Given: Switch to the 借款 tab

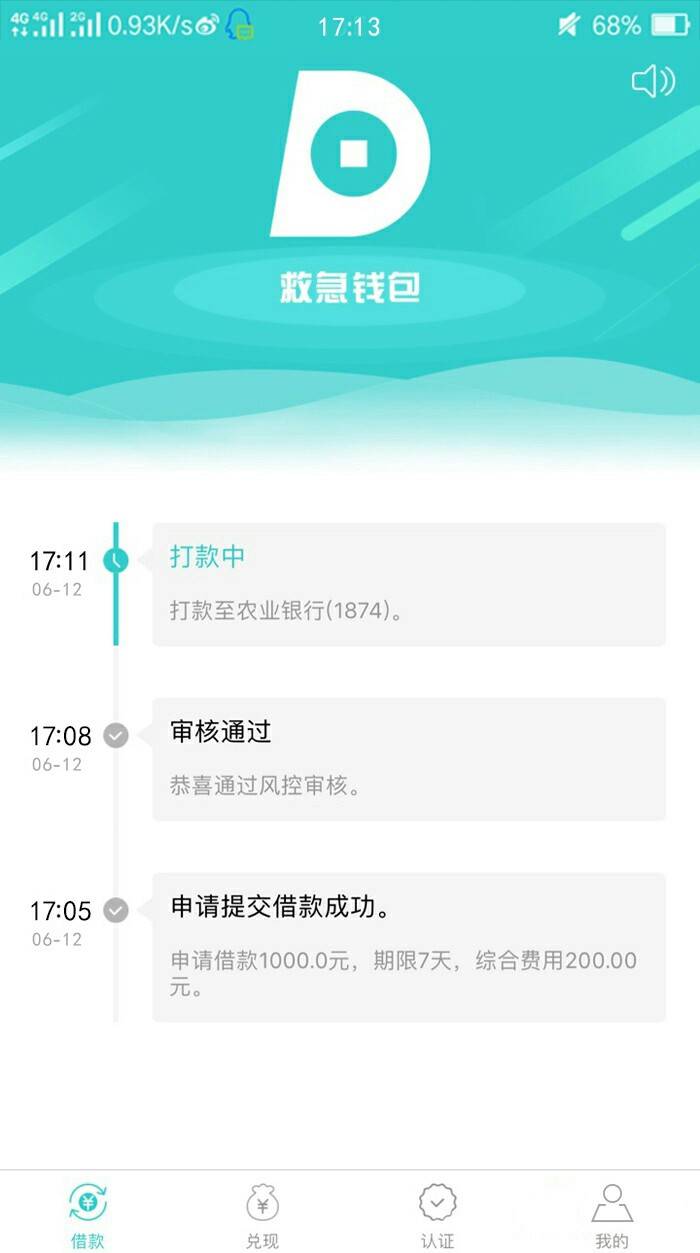Looking at the screenshot, I should pyautogui.click(x=88, y=1214).
